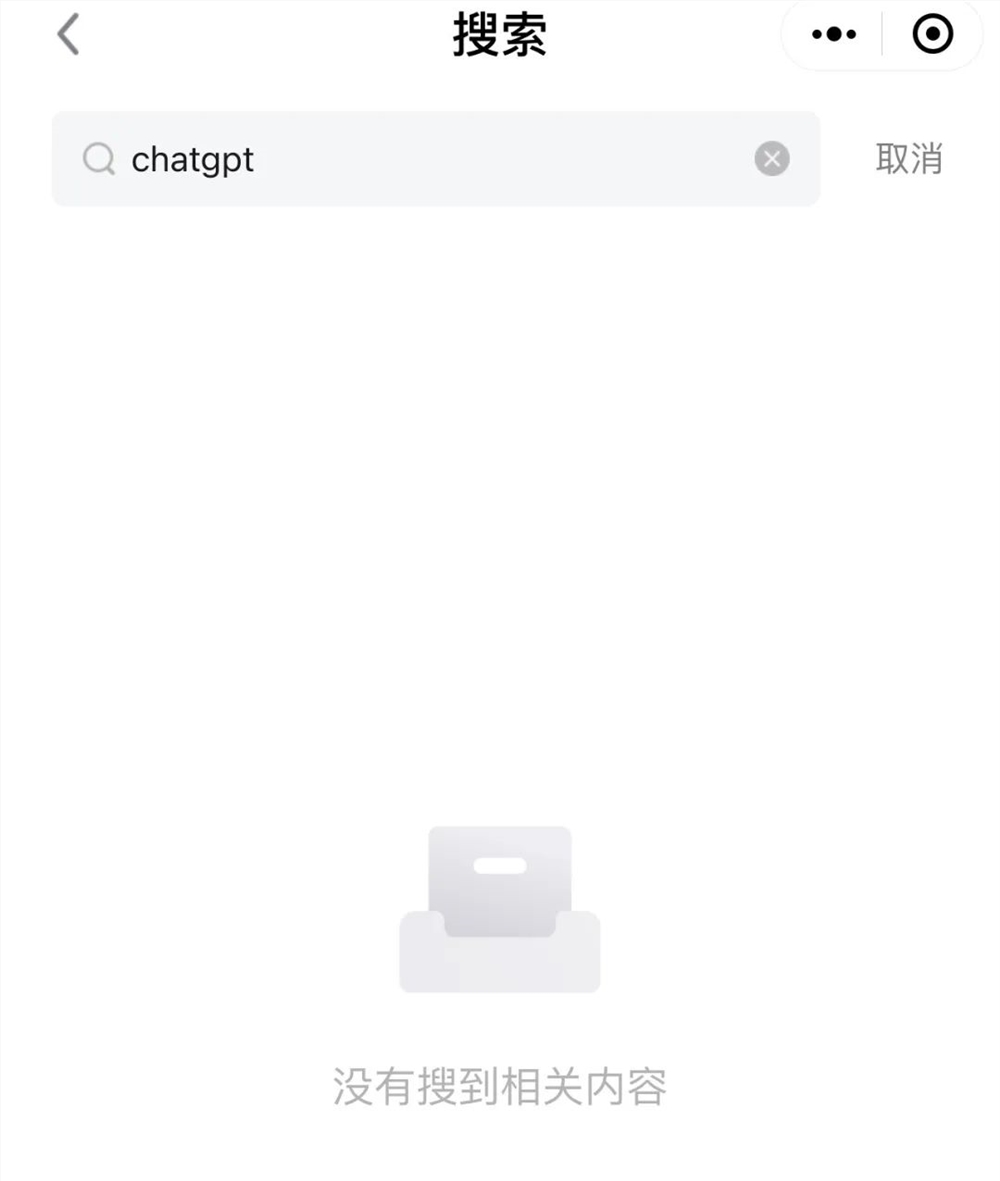Select the chatgpt text in the field
The width and height of the screenshot is (1000, 1181).
pyautogui.click(x=193, y=159)
